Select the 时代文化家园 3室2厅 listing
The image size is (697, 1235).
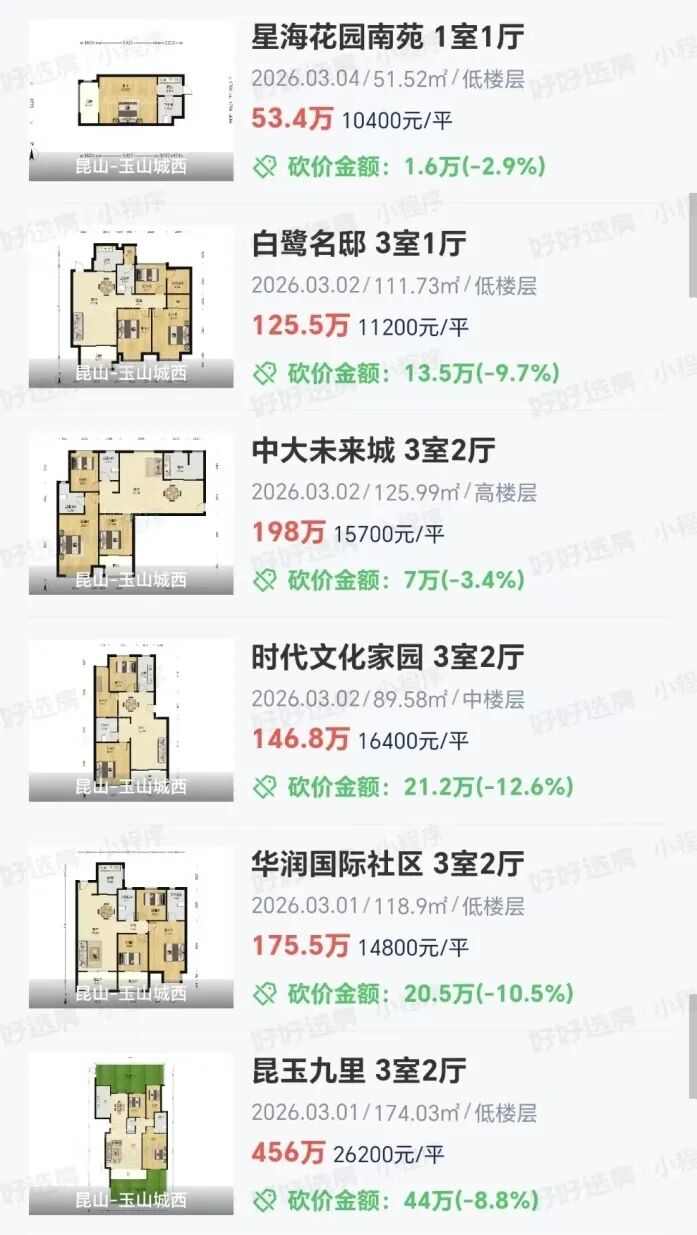pos(387,658)
